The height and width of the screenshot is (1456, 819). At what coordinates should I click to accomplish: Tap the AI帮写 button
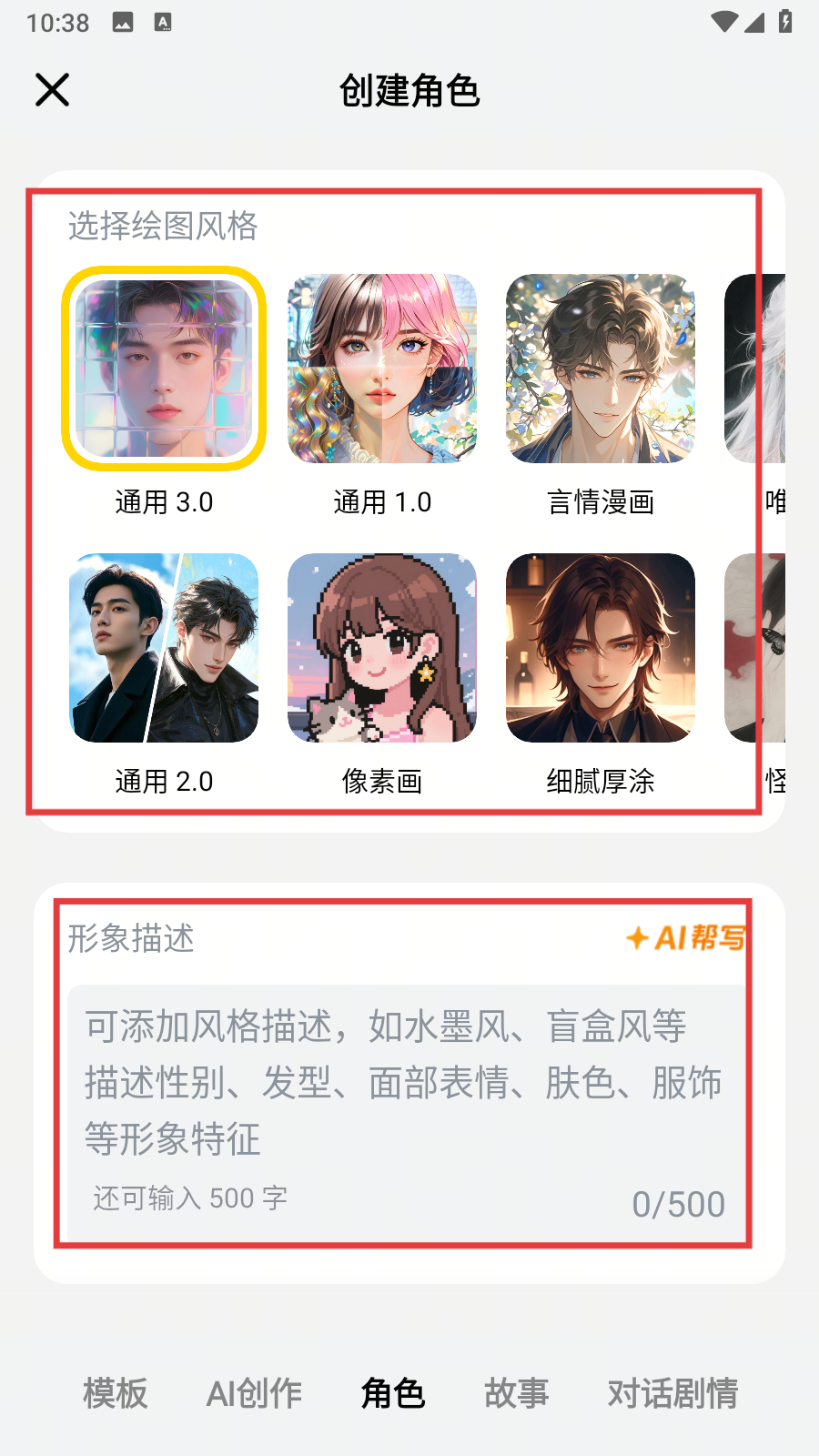687,937
